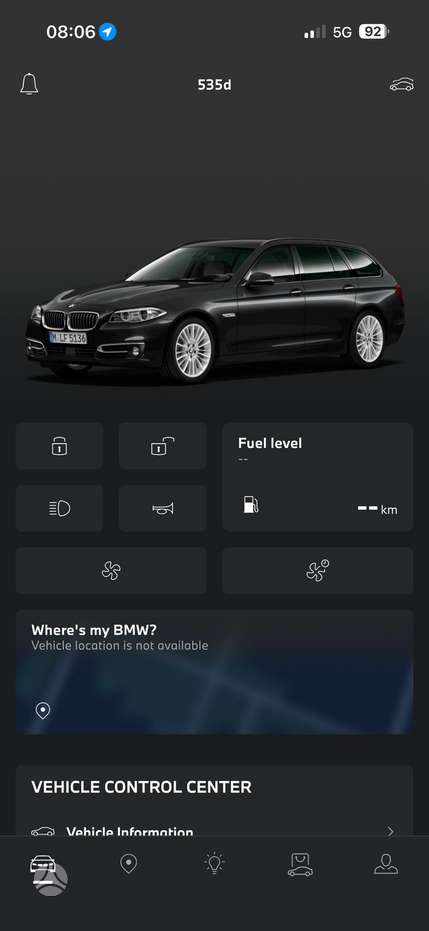Unlock the vehicle doors
Viewport: 429px width, 931px height.
coord(163,446)
